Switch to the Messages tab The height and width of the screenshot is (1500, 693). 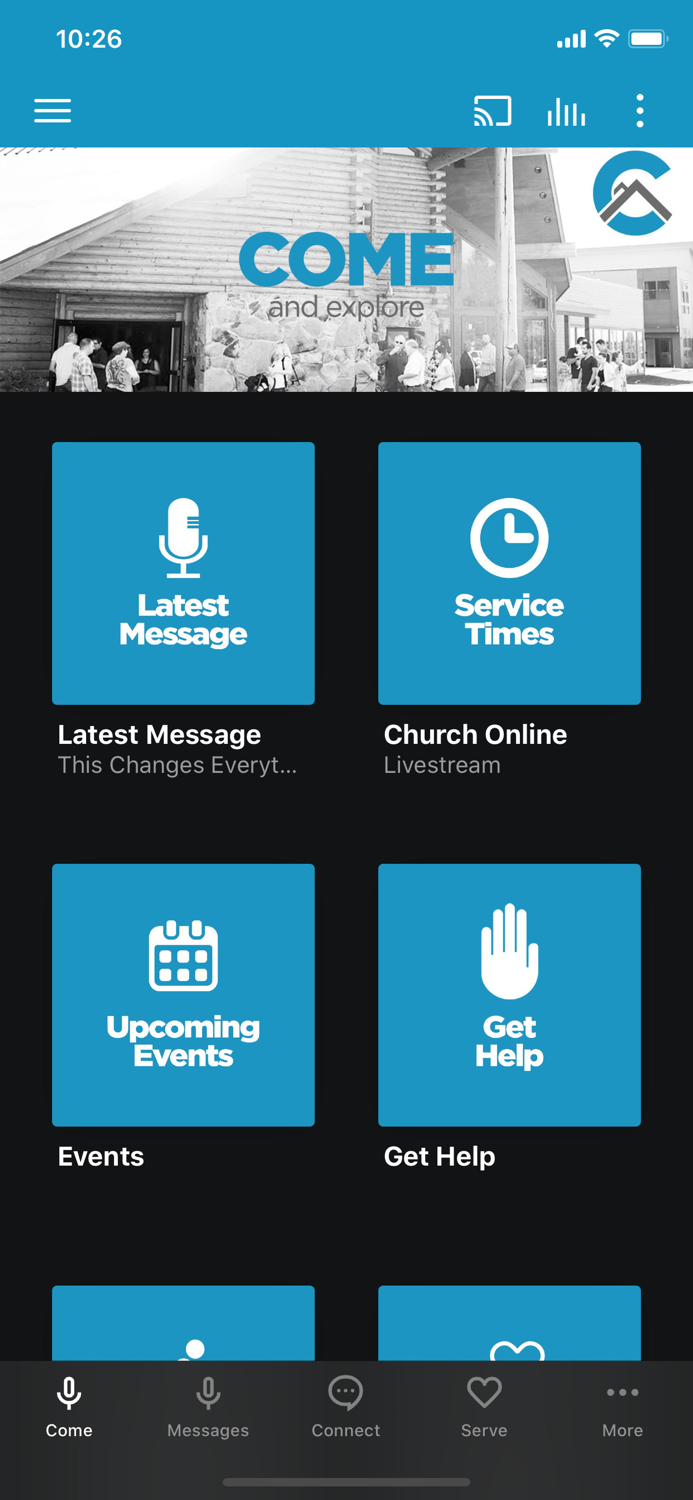208,1407
